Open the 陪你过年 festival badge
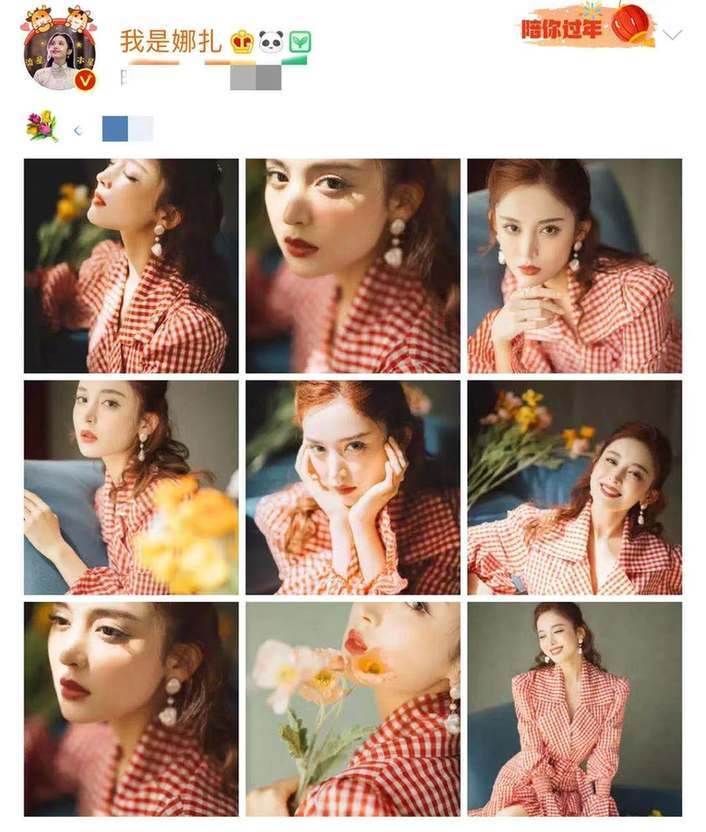This screenshot has height=832, width=706. tap(587, 27)
